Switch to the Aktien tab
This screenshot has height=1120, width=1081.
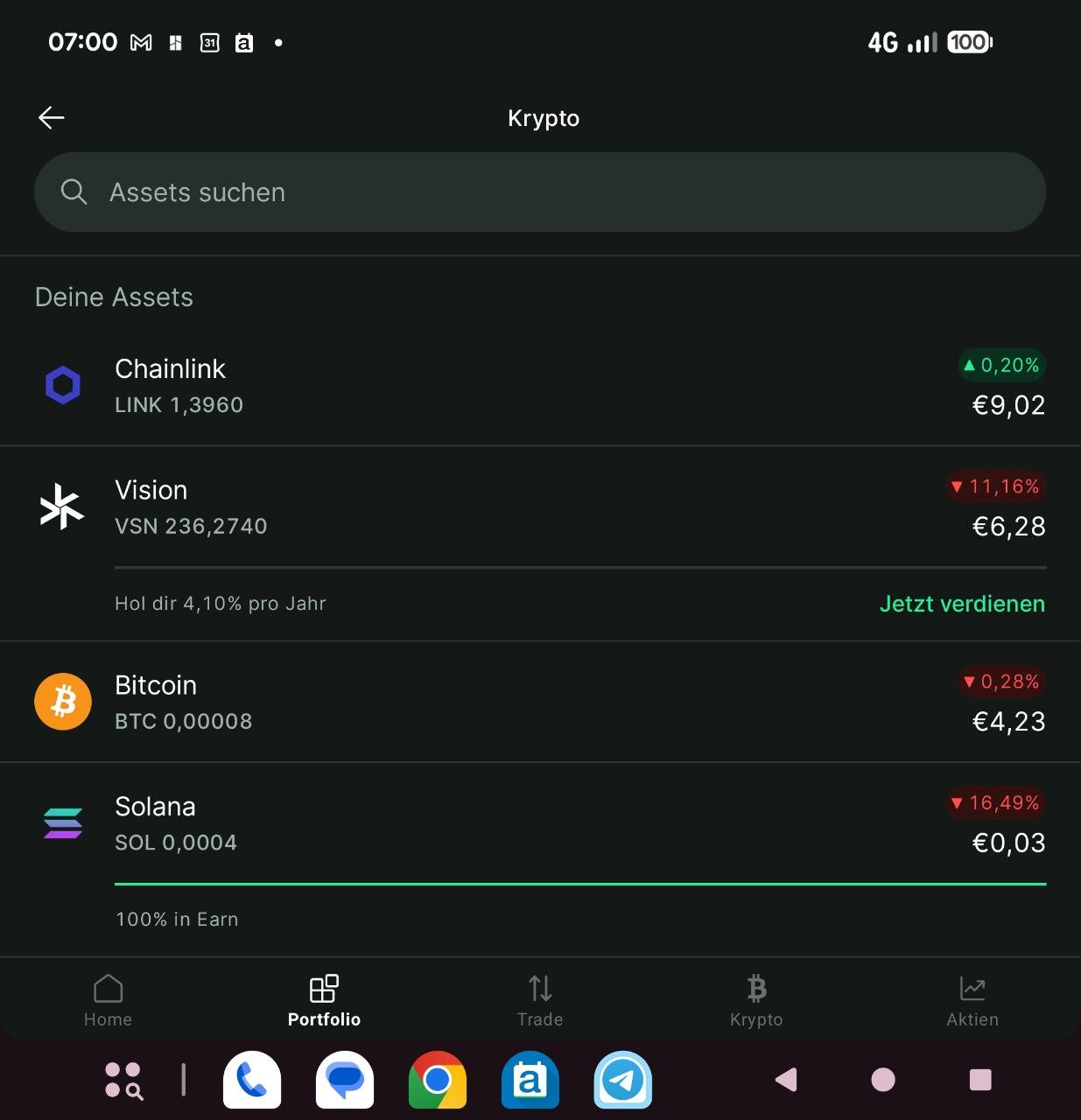[x=972, y=1001]
